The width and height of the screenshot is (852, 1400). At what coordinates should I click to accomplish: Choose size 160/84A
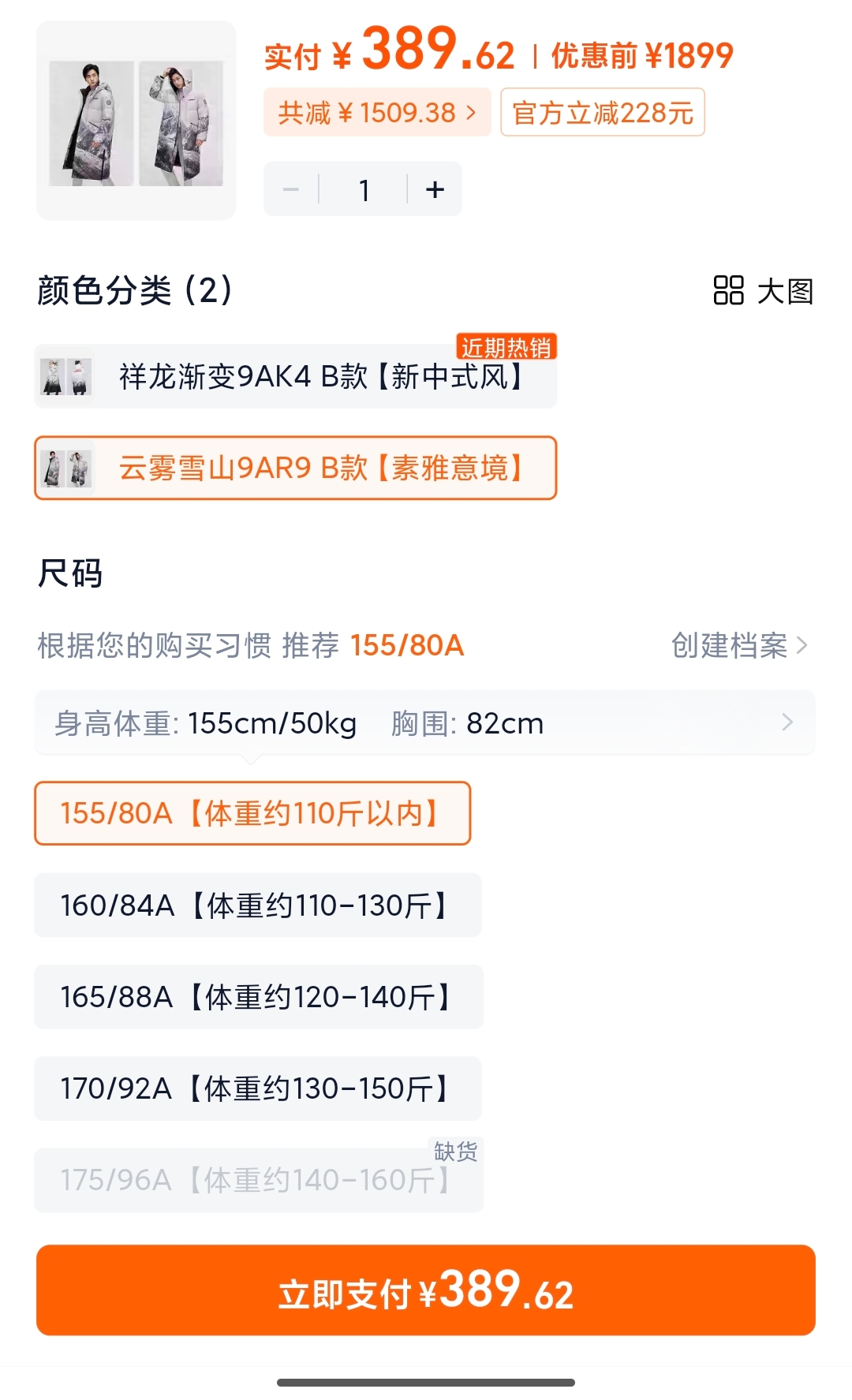258,905
